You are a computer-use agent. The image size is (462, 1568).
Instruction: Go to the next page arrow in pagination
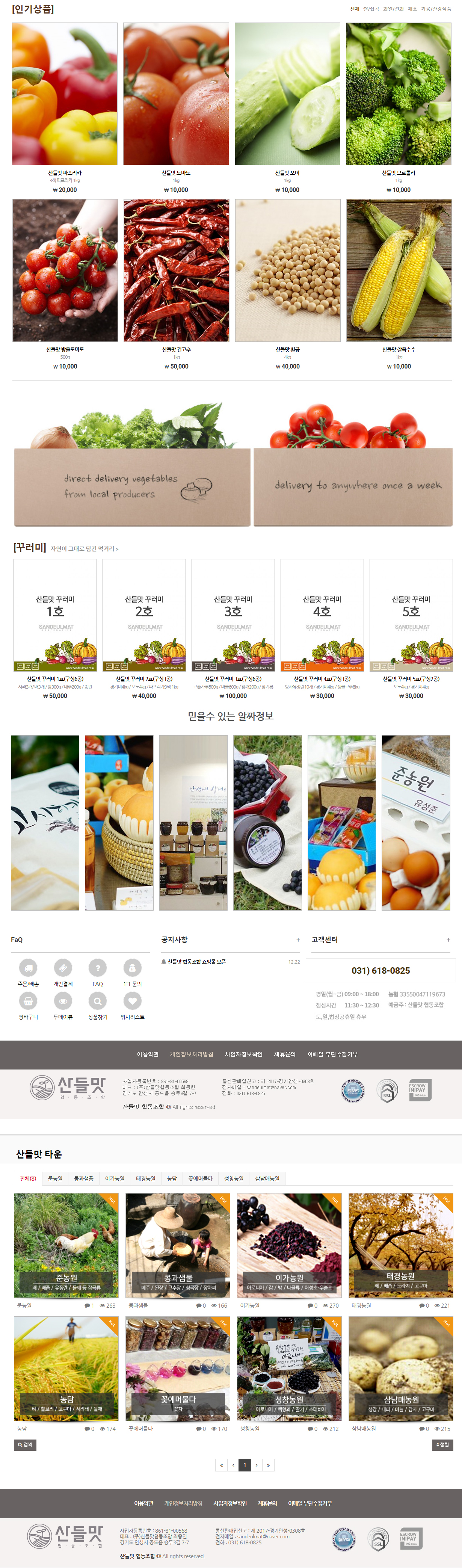[x=256, y=1465]
